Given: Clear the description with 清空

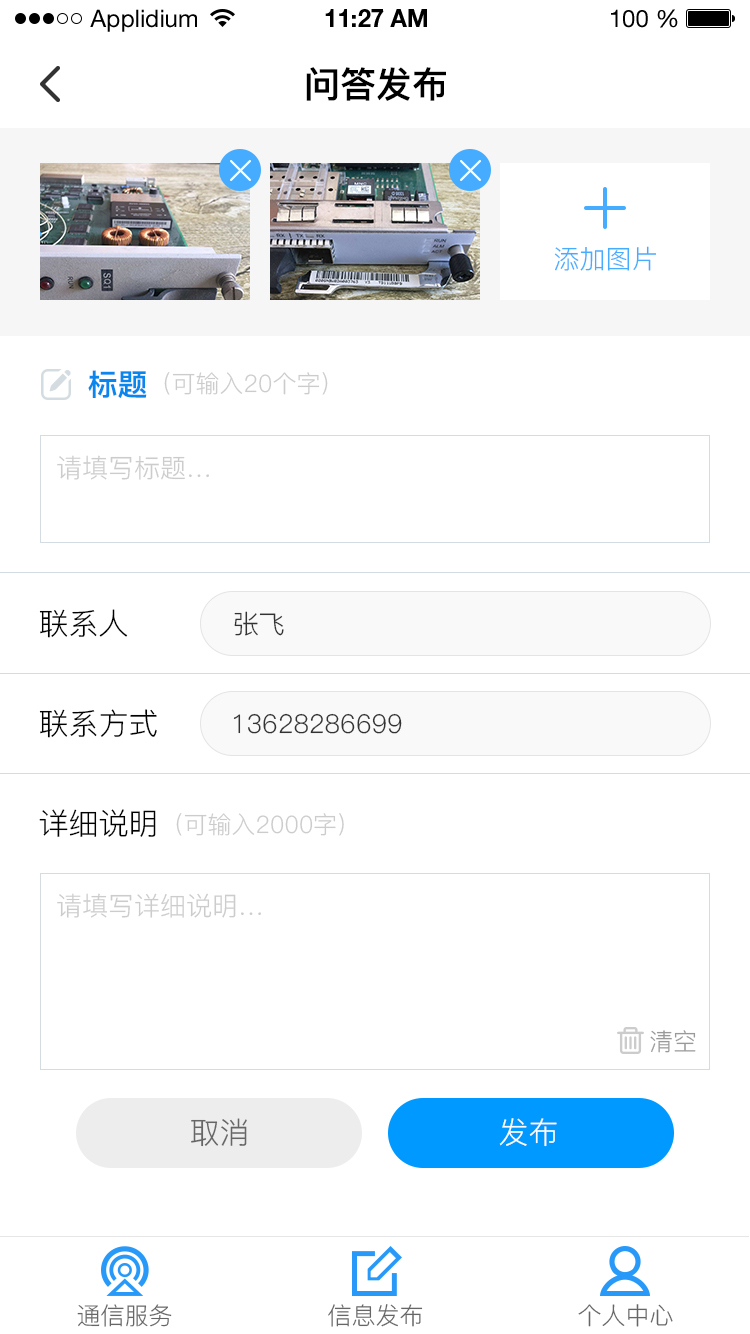Looking at the screenshot, I should (x=657, y=1041).
